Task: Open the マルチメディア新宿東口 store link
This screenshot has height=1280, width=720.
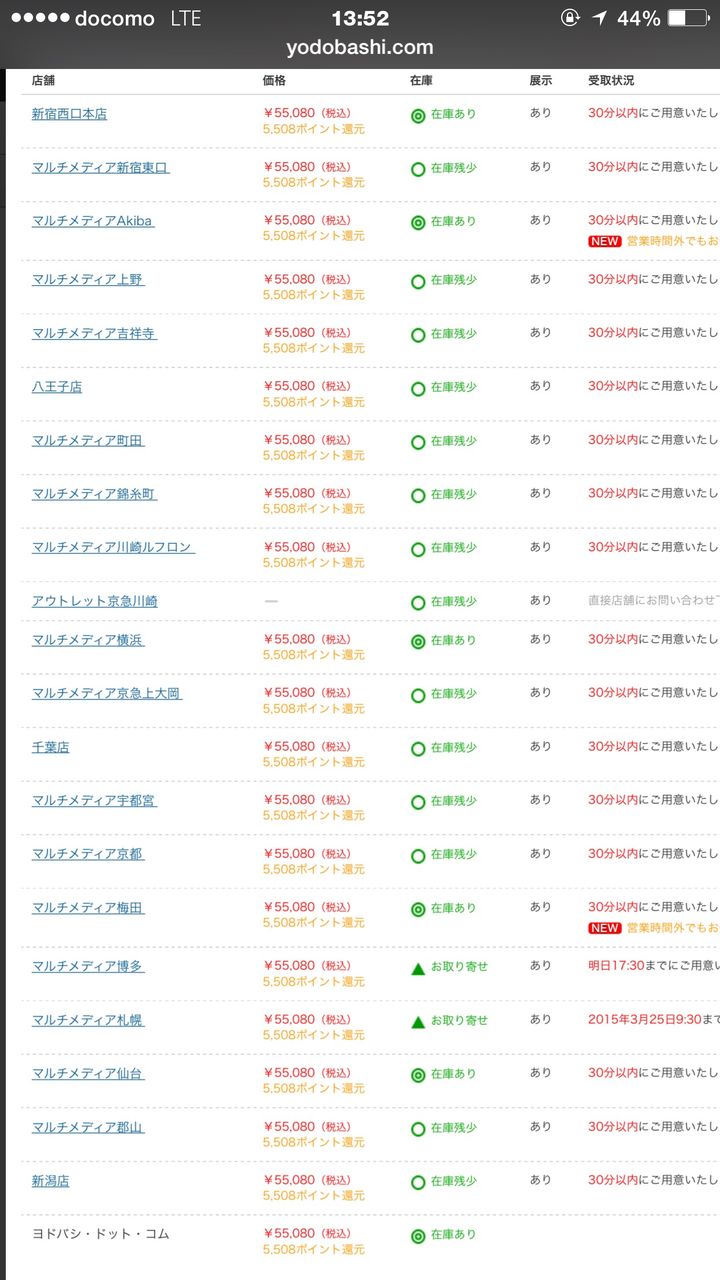Action: [100, 167]
